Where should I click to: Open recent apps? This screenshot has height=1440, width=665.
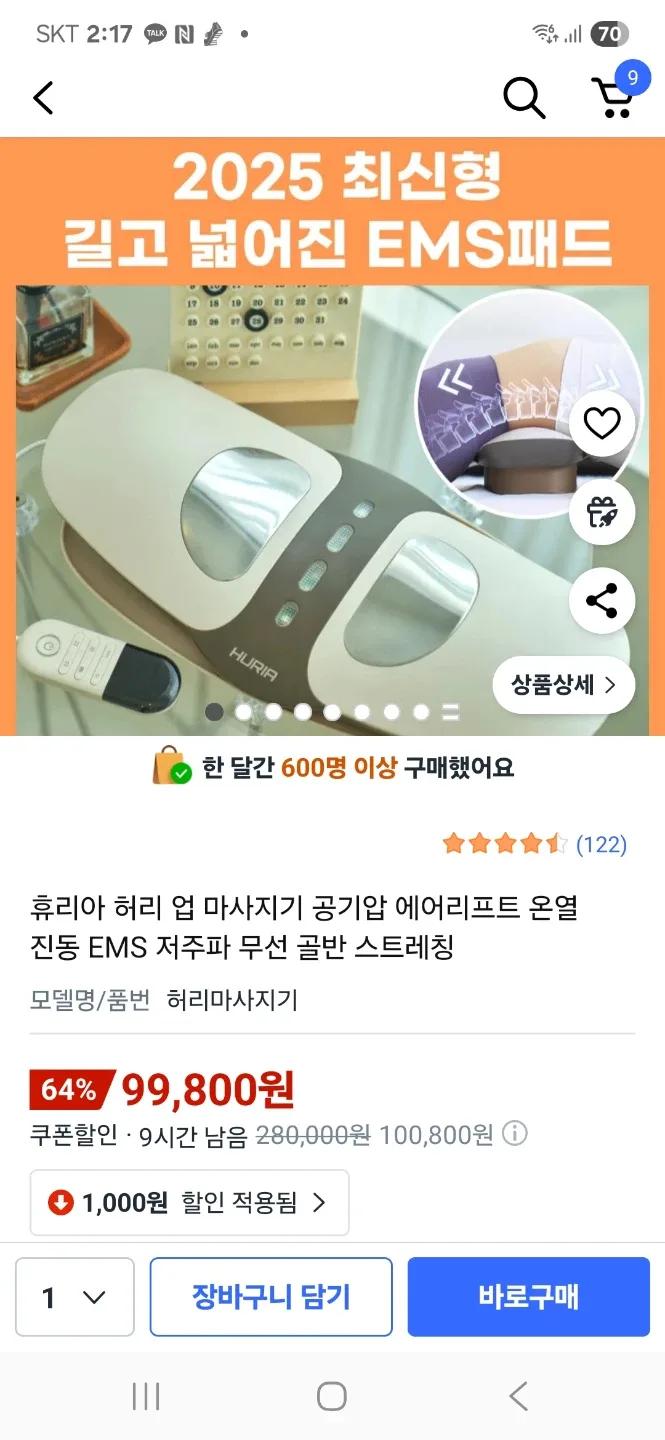[x=146, y=1396]
